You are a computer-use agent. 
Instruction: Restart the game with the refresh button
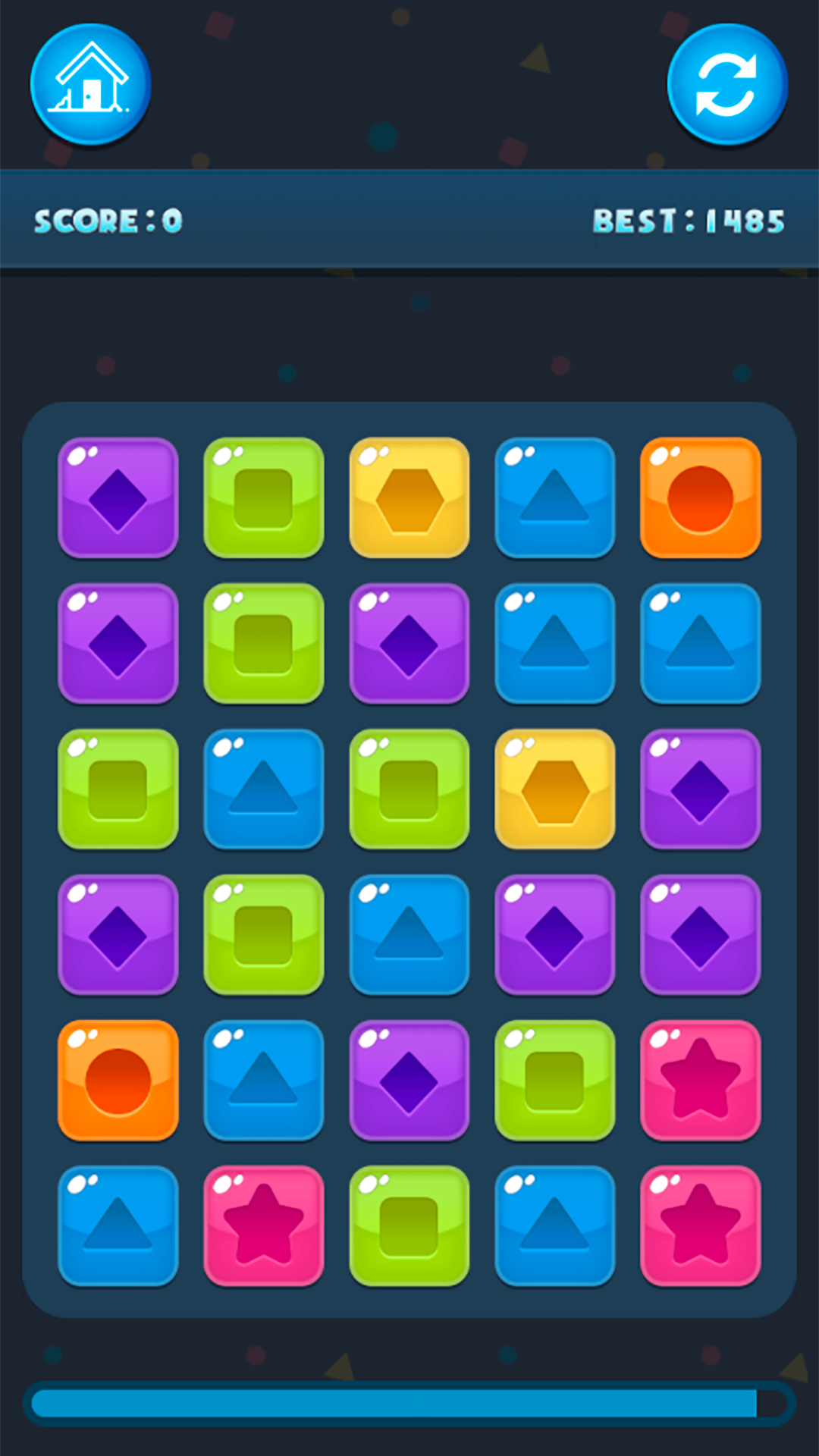coord(726,83)
